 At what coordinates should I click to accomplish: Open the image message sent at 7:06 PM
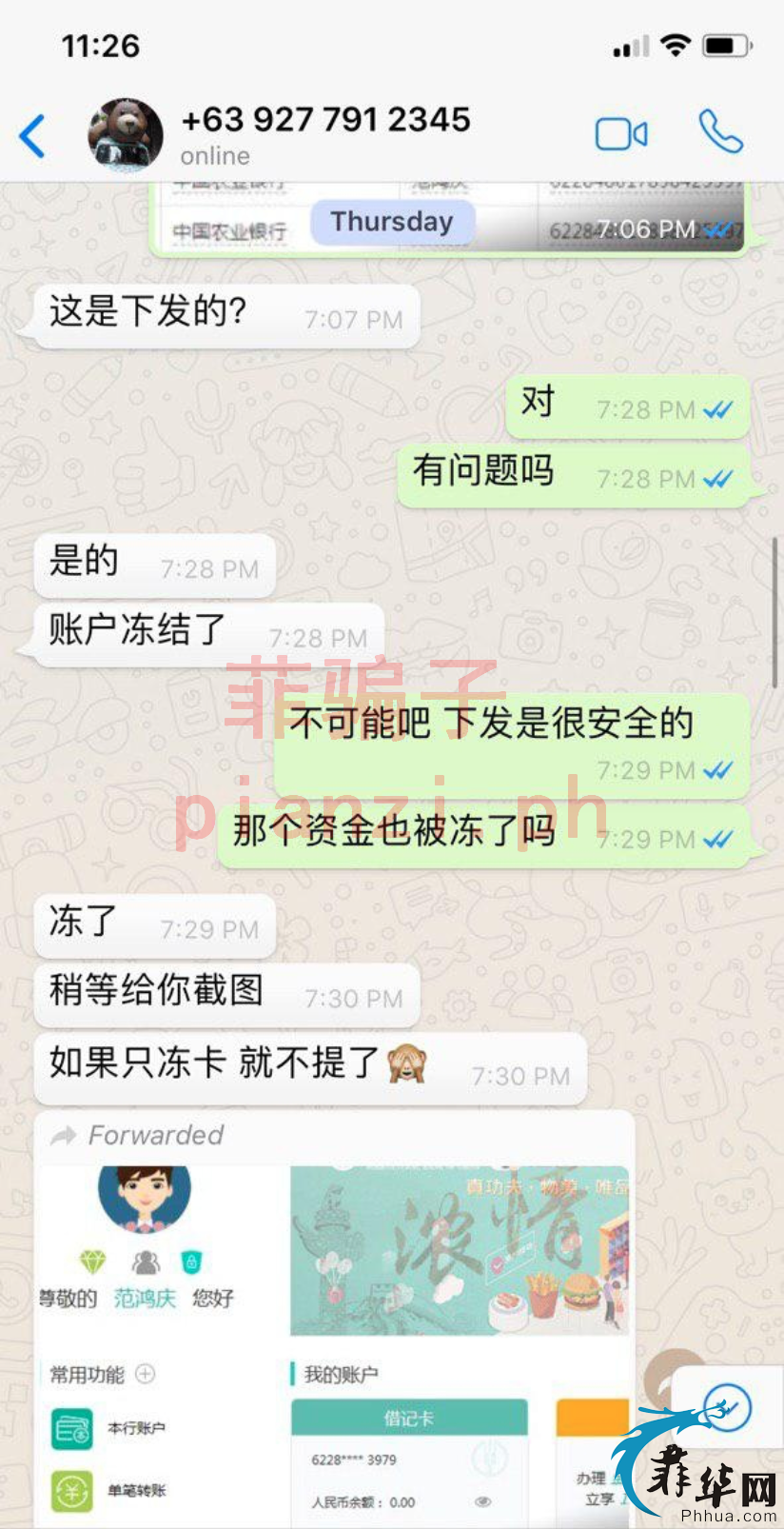pyautogui.click(x=447, y=219)
